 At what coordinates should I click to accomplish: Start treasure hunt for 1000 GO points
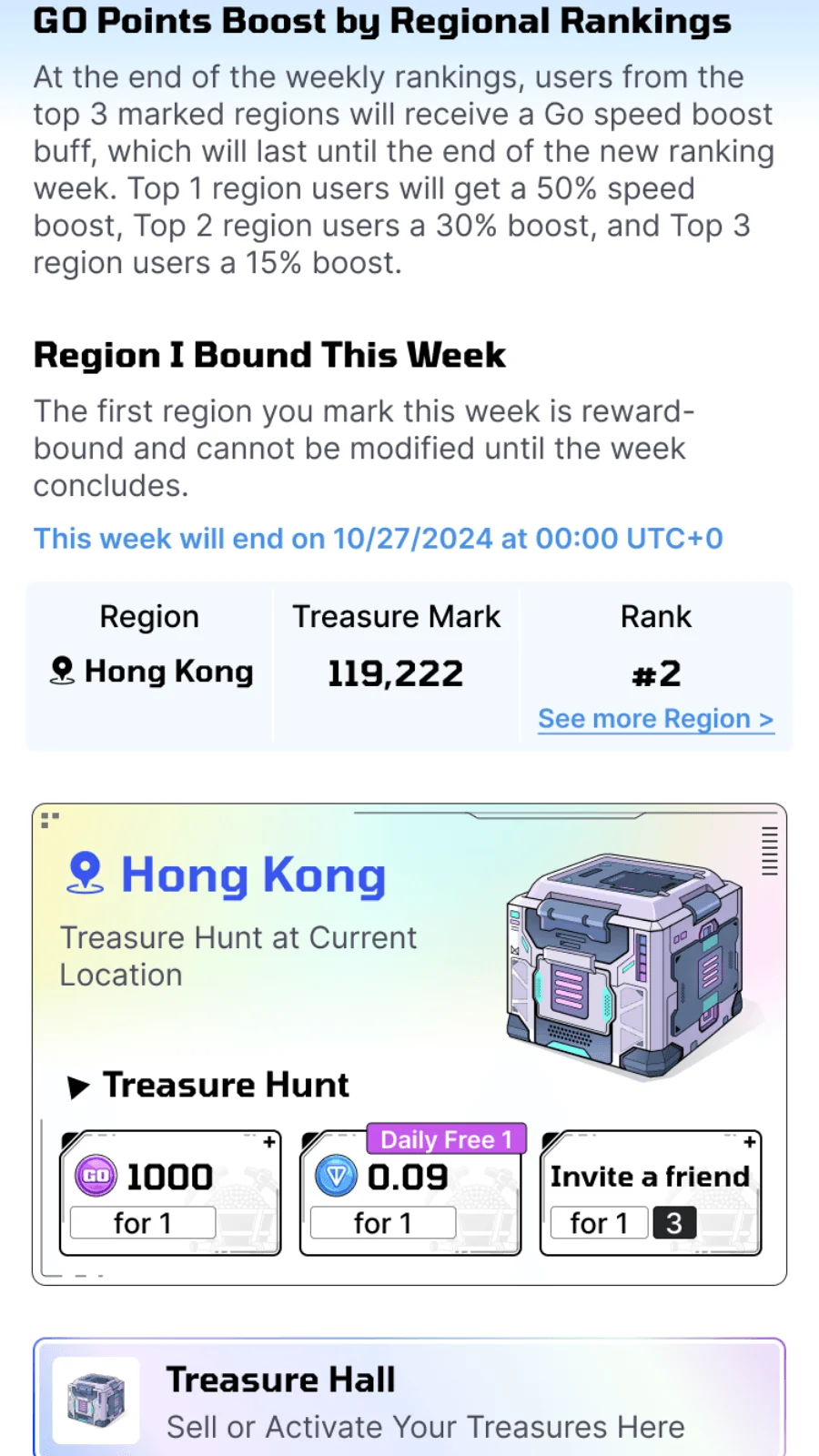pyautogui.click(x=170, y=1193)
